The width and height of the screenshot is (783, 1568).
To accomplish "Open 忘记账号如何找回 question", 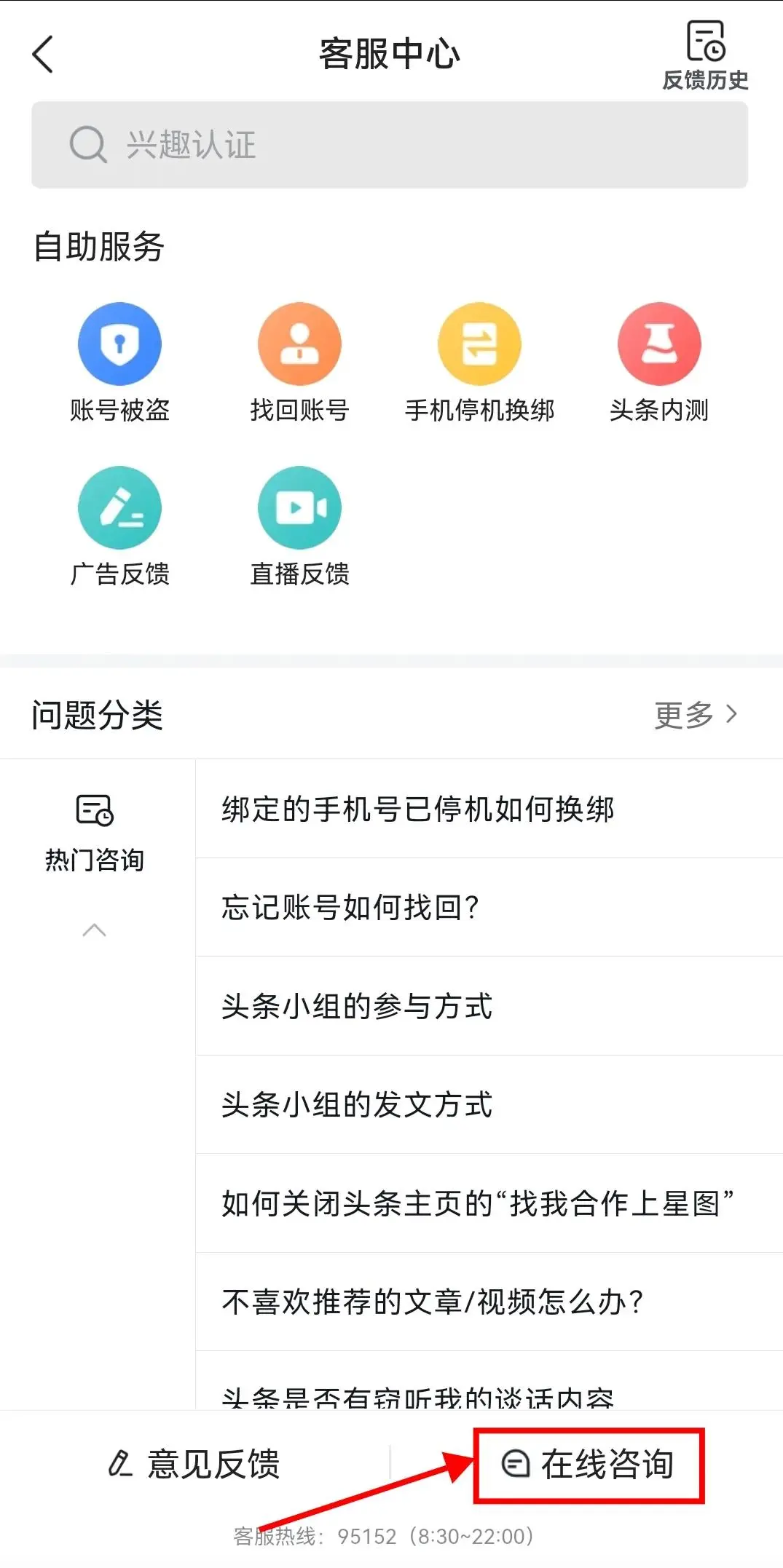I will pos(489,908).
